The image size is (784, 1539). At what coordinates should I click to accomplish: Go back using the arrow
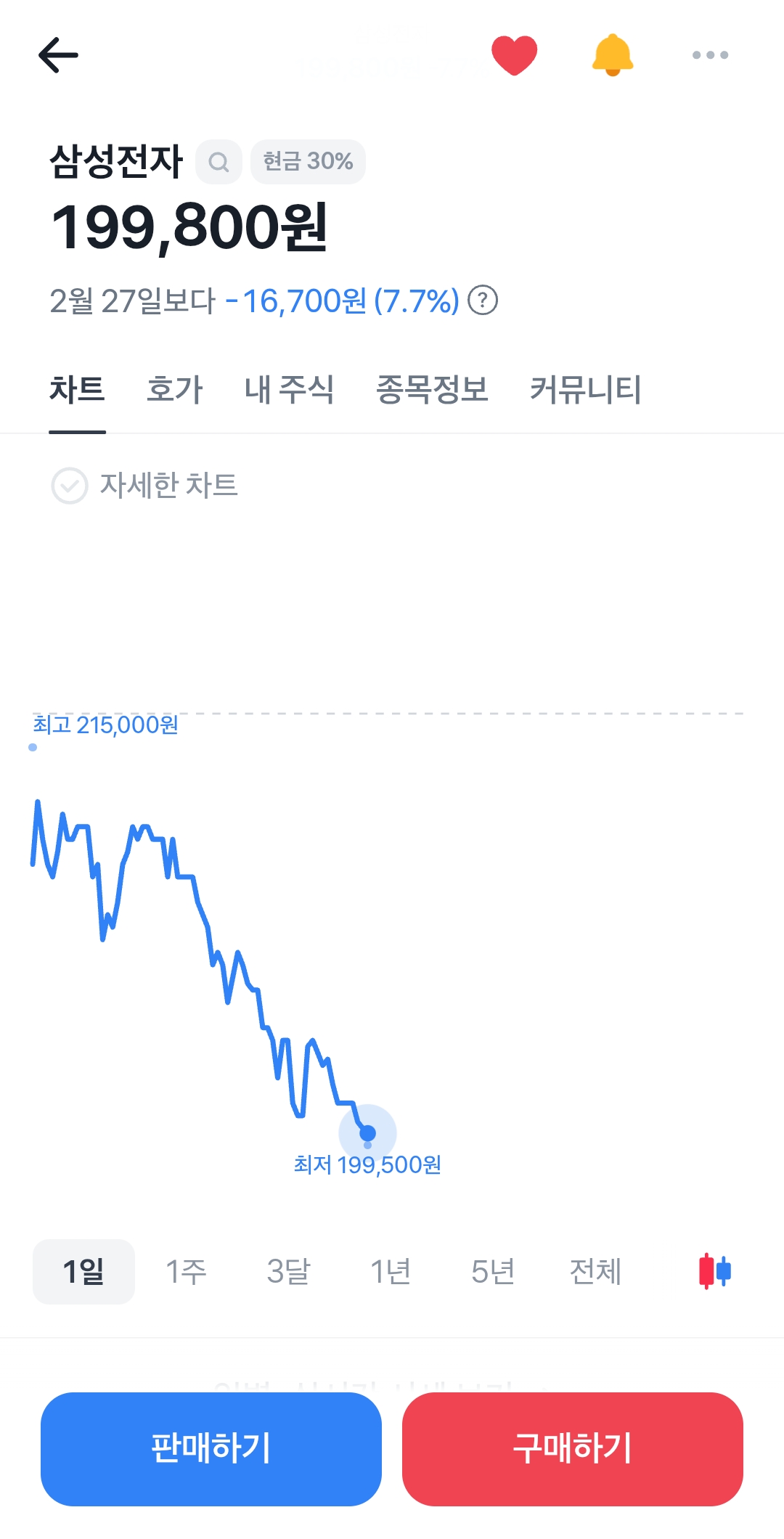pyautogui.click(x=58, y=55)
